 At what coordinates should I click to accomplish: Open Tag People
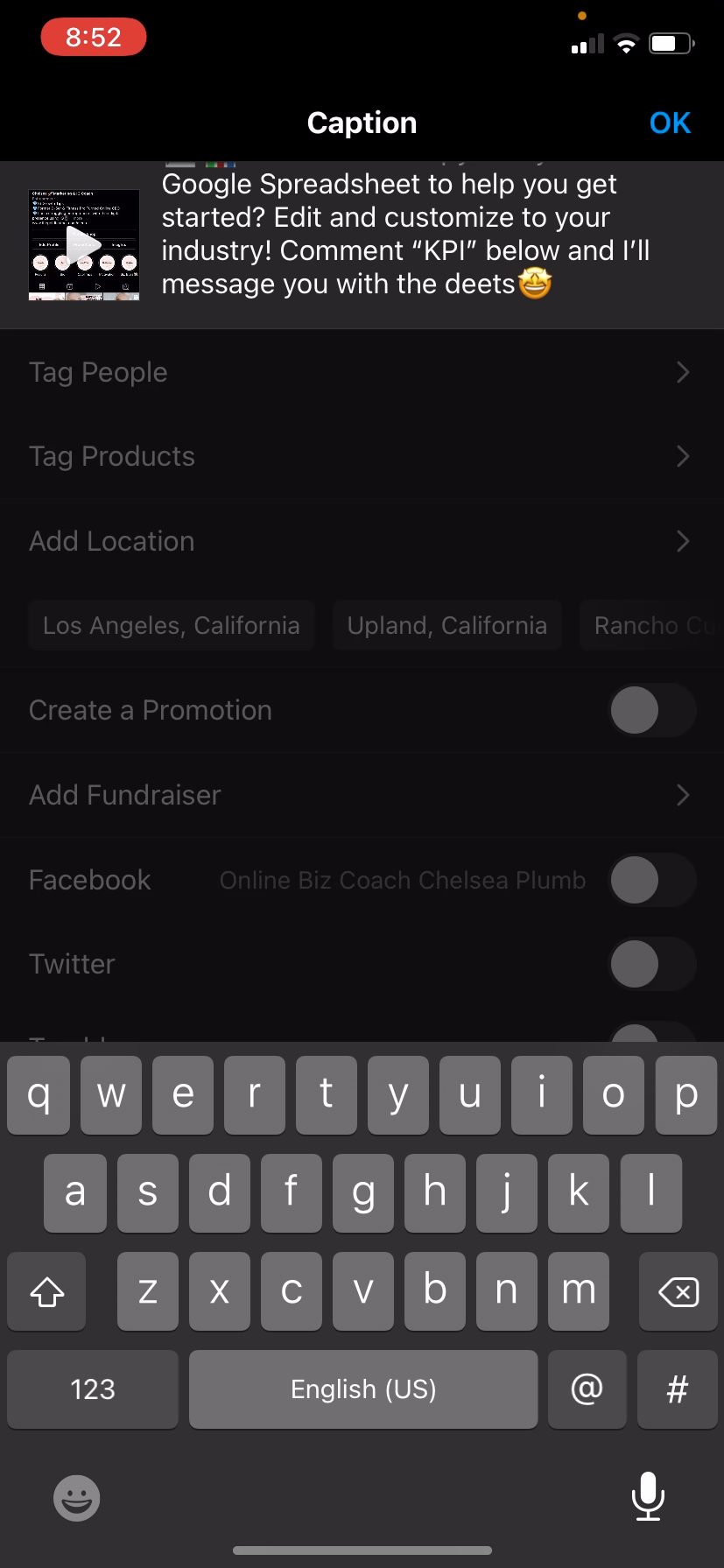pyautogui.click(x=362, y=372)
